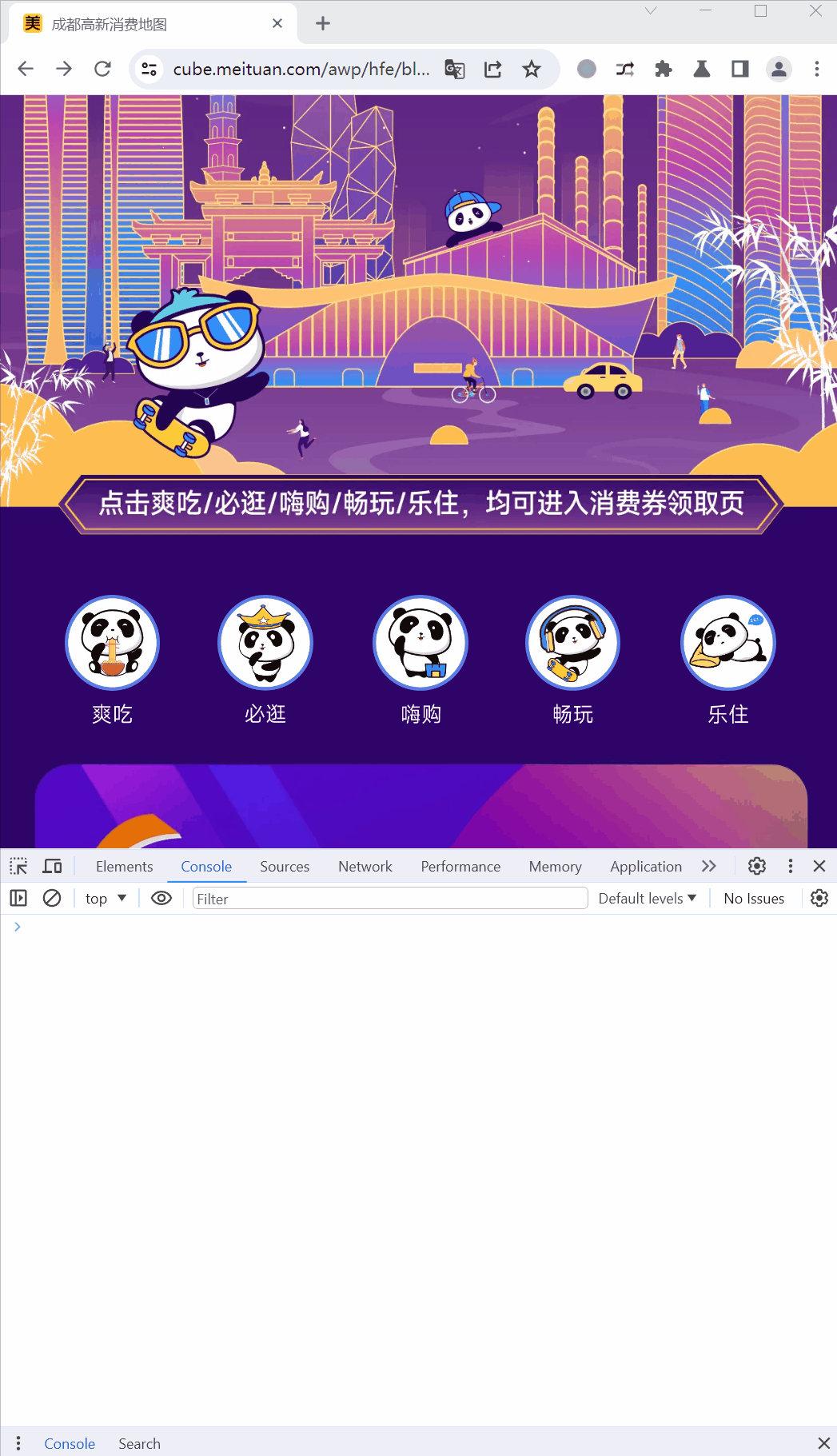
Task: Go to the 畅玩 section
Action: (572, 644)
